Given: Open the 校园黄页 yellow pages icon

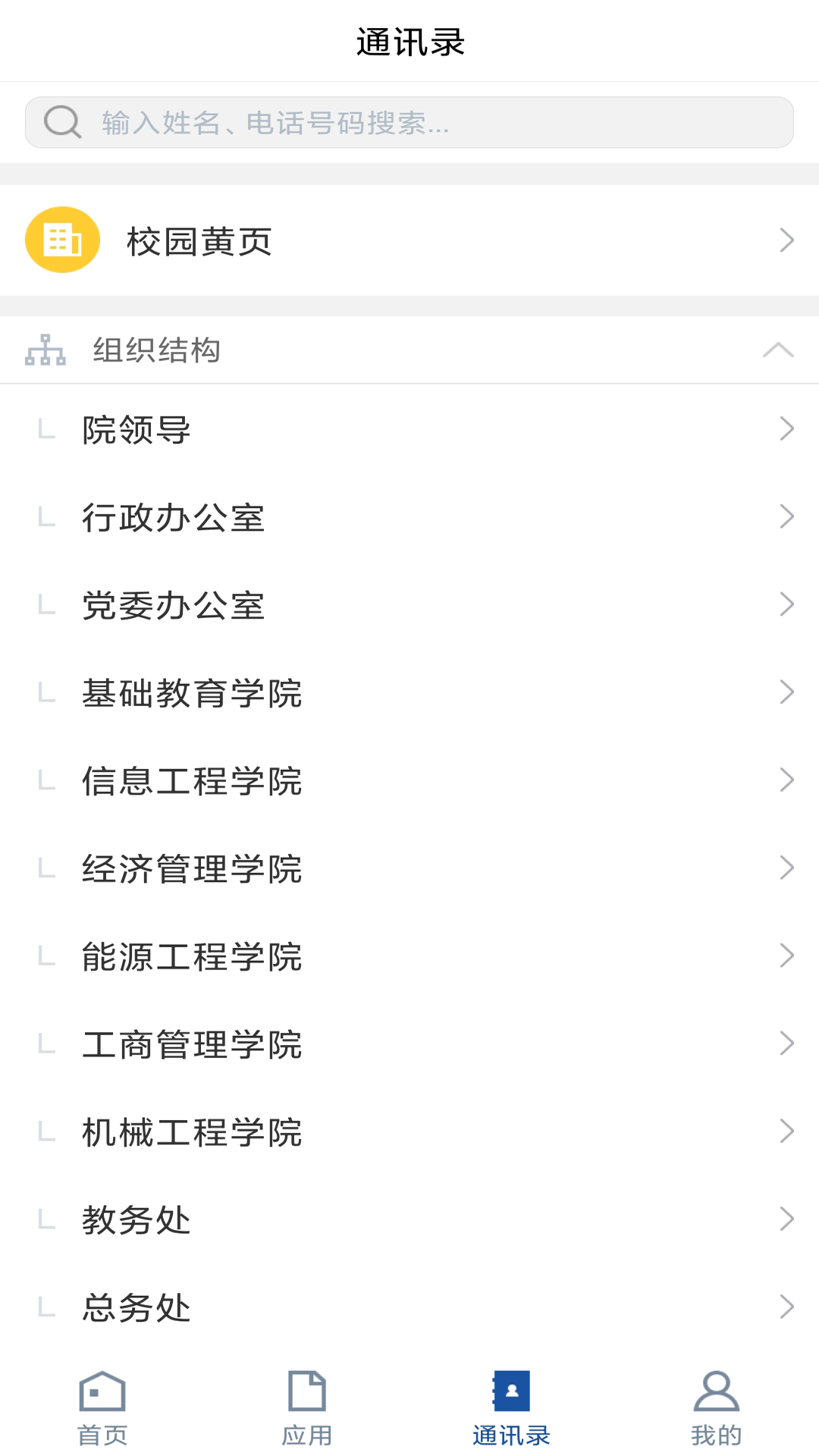Looking at the screenshot, I should (62, 239).
